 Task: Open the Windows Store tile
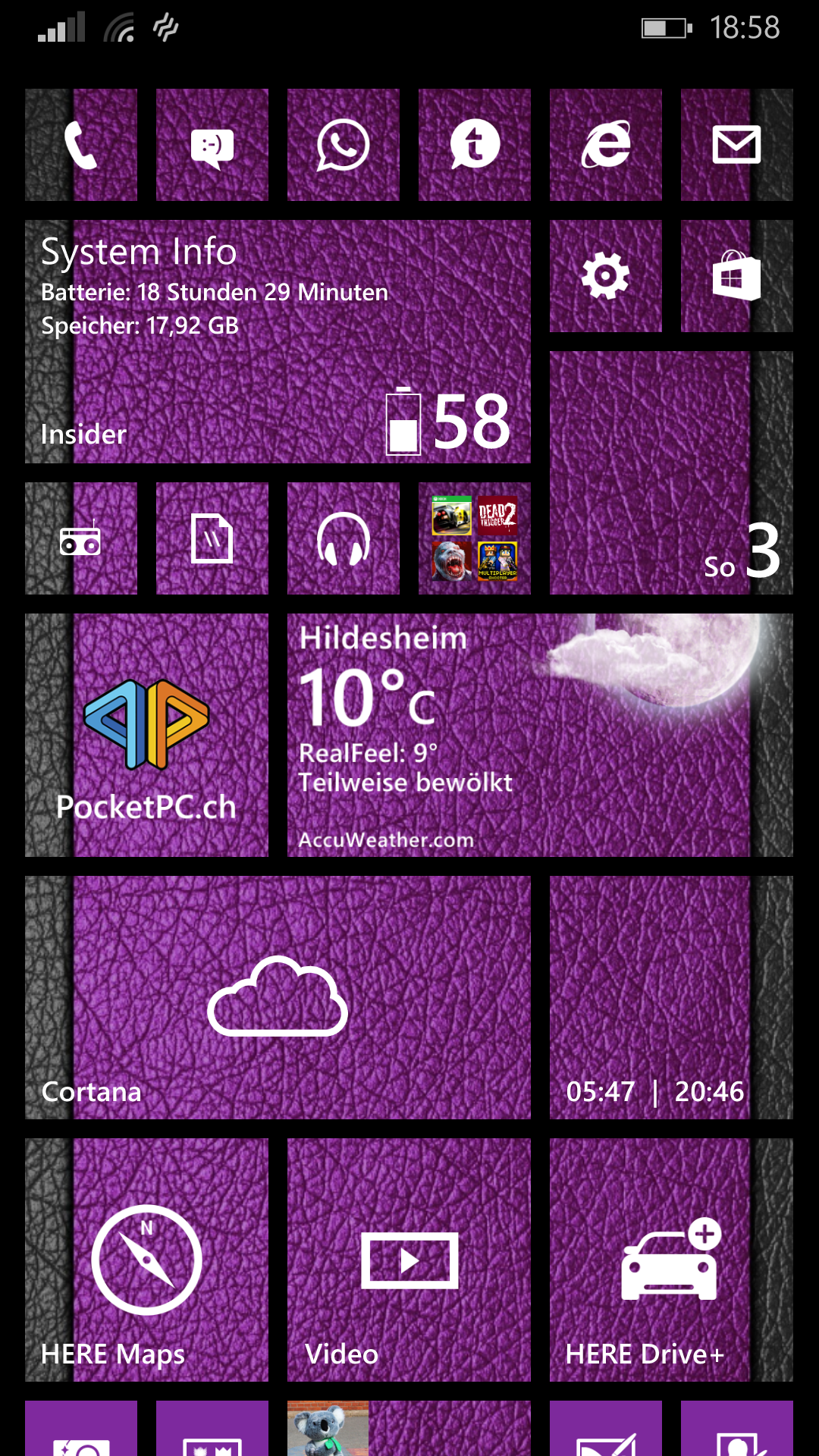tap(736, 276)
